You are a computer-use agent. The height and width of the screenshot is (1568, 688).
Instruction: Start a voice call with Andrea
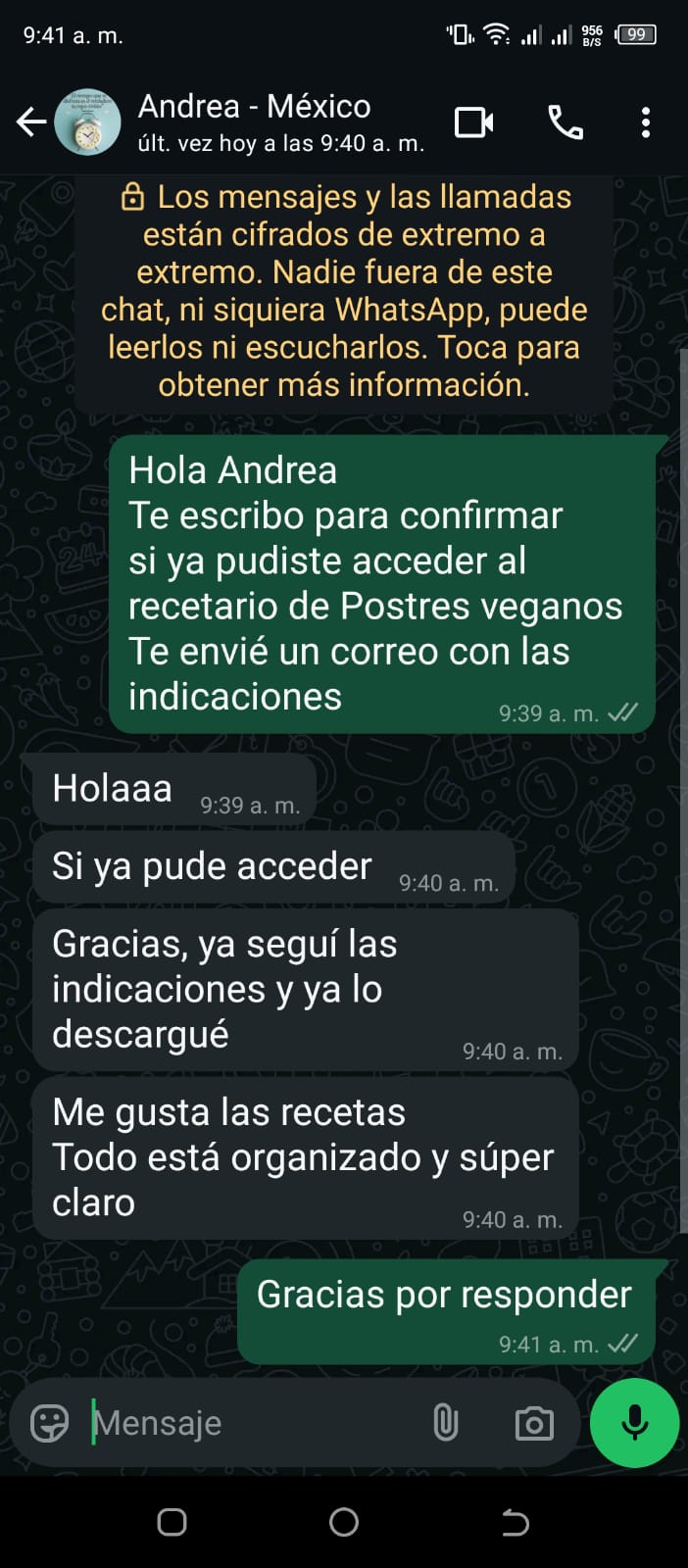pos(565,122)
